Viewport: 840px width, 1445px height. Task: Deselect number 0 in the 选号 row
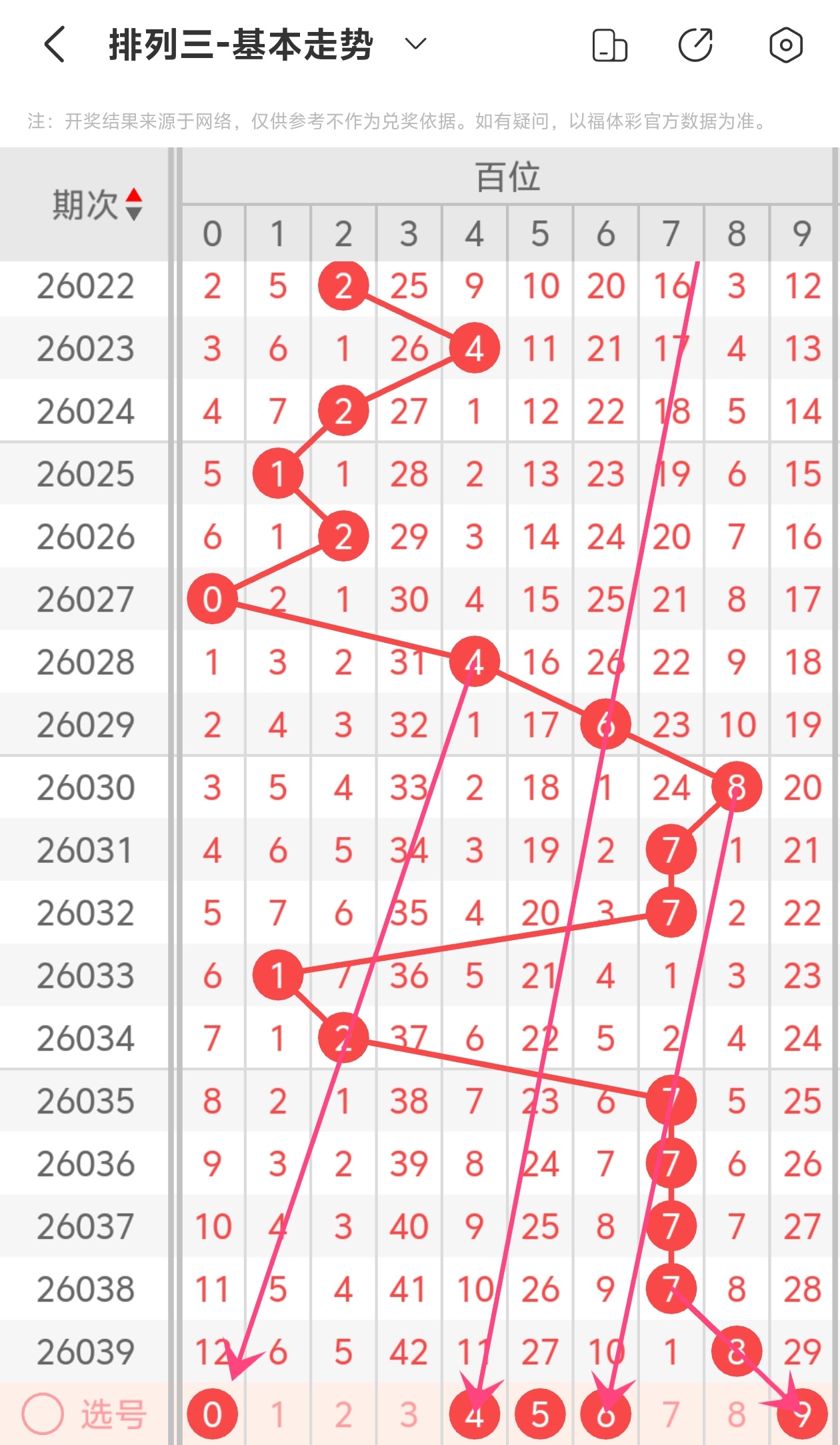[212, 1414]
